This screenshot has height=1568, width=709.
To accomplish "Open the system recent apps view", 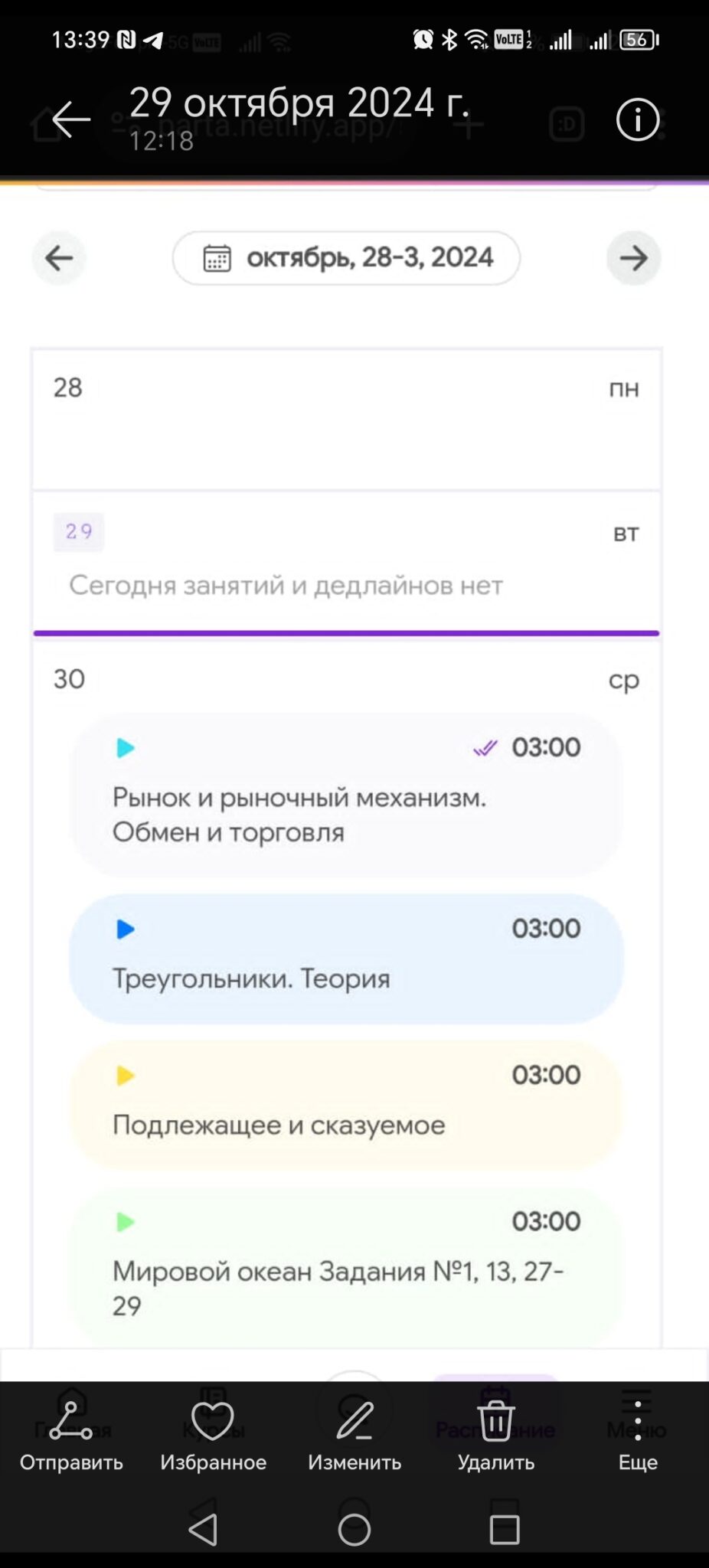I will tap(505, 1529).
